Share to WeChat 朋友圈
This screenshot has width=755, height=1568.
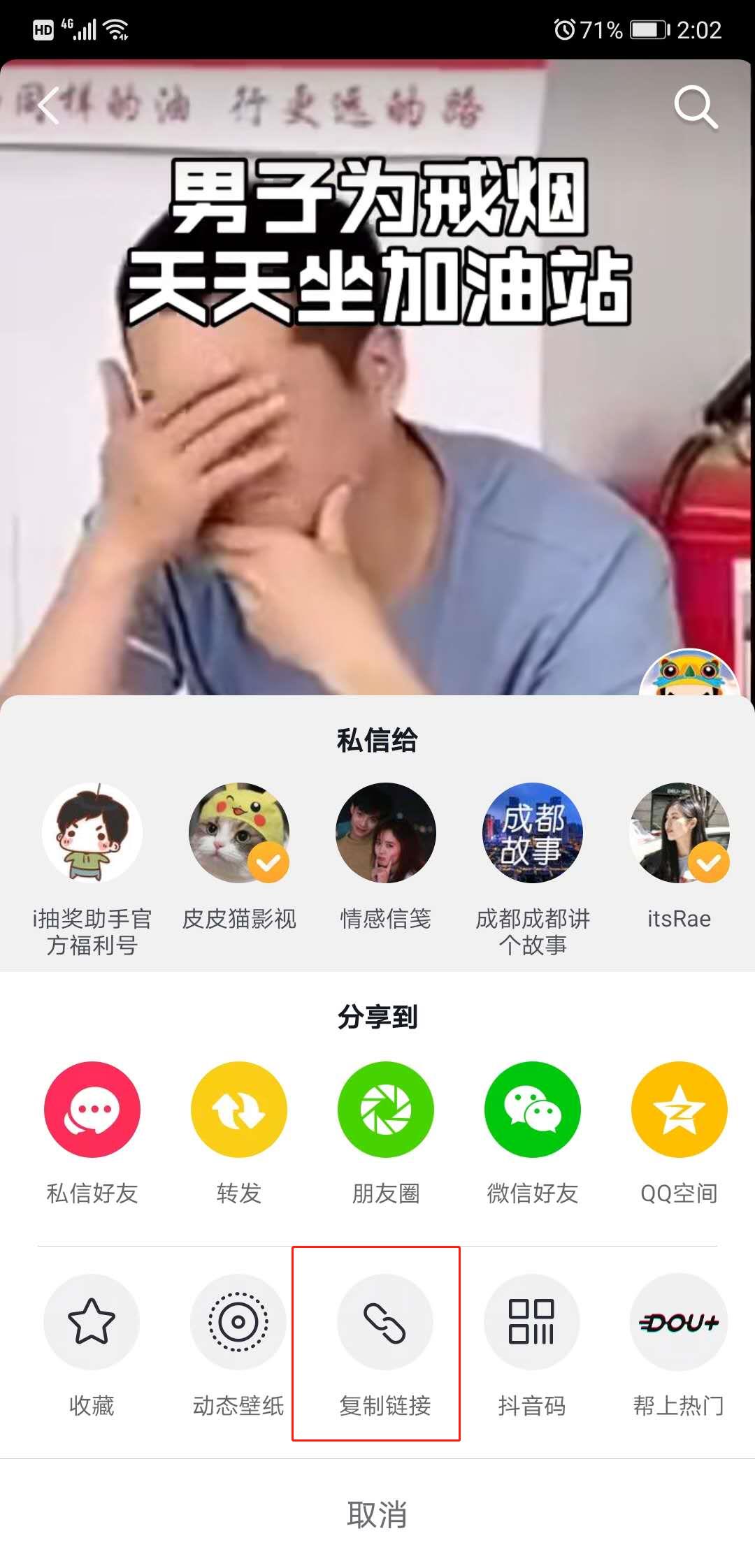[x=386, y=1110]
